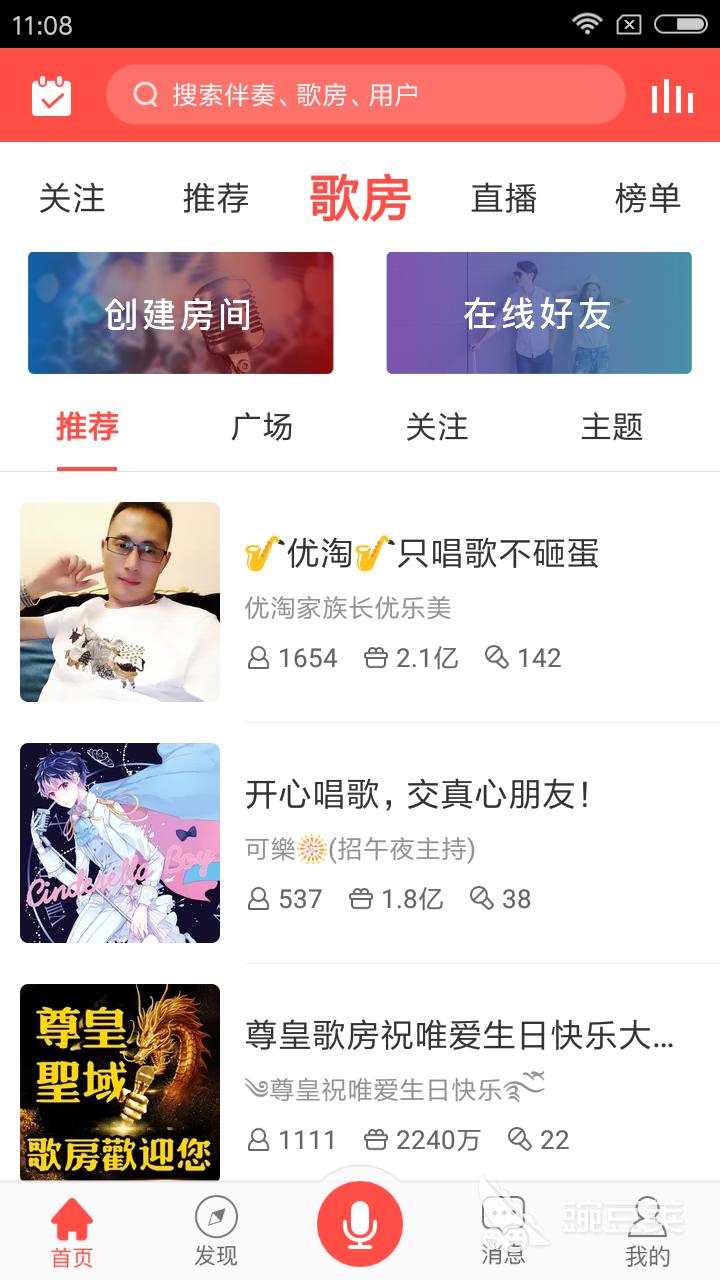Switch to the 榜单 ranking tab

point(645,200)
